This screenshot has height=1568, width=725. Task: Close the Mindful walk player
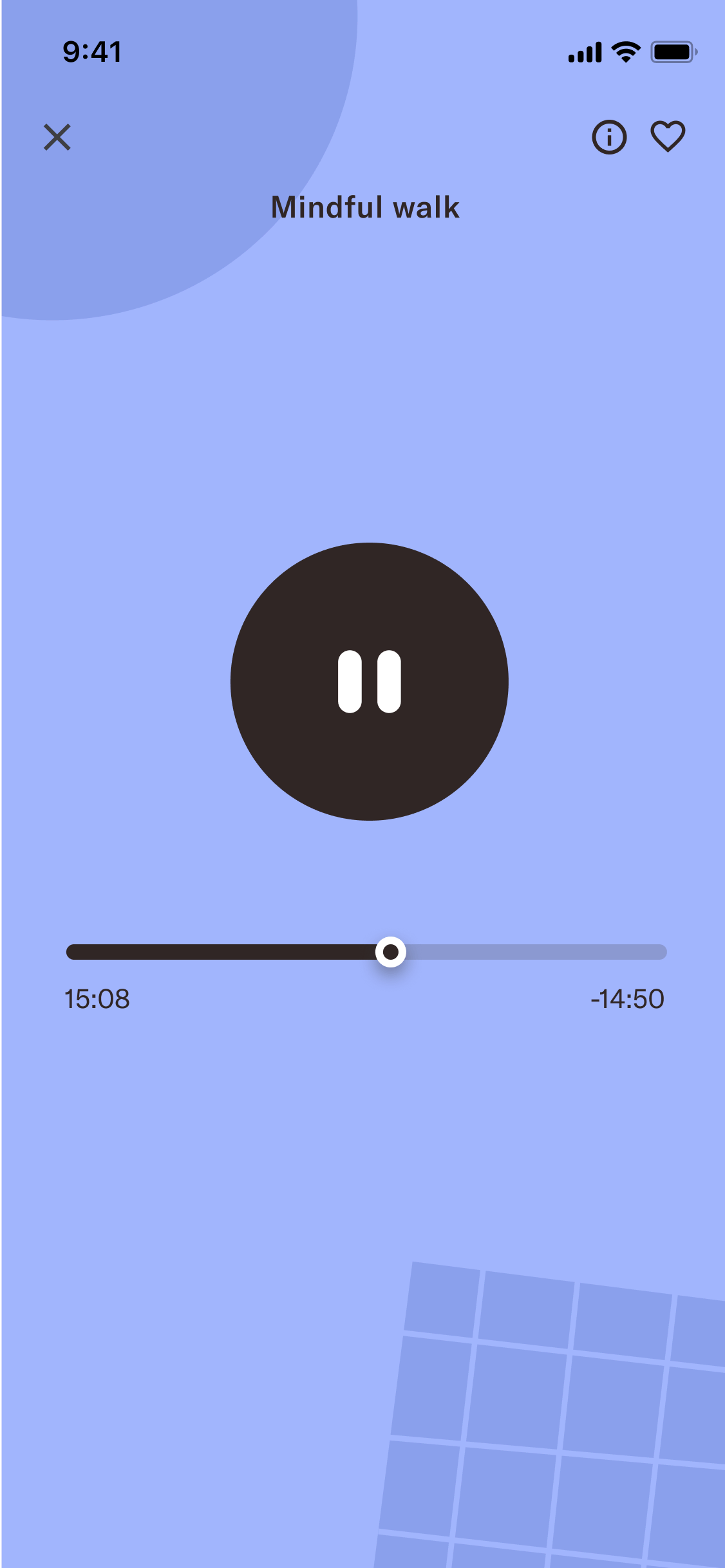tap(57, 137)
